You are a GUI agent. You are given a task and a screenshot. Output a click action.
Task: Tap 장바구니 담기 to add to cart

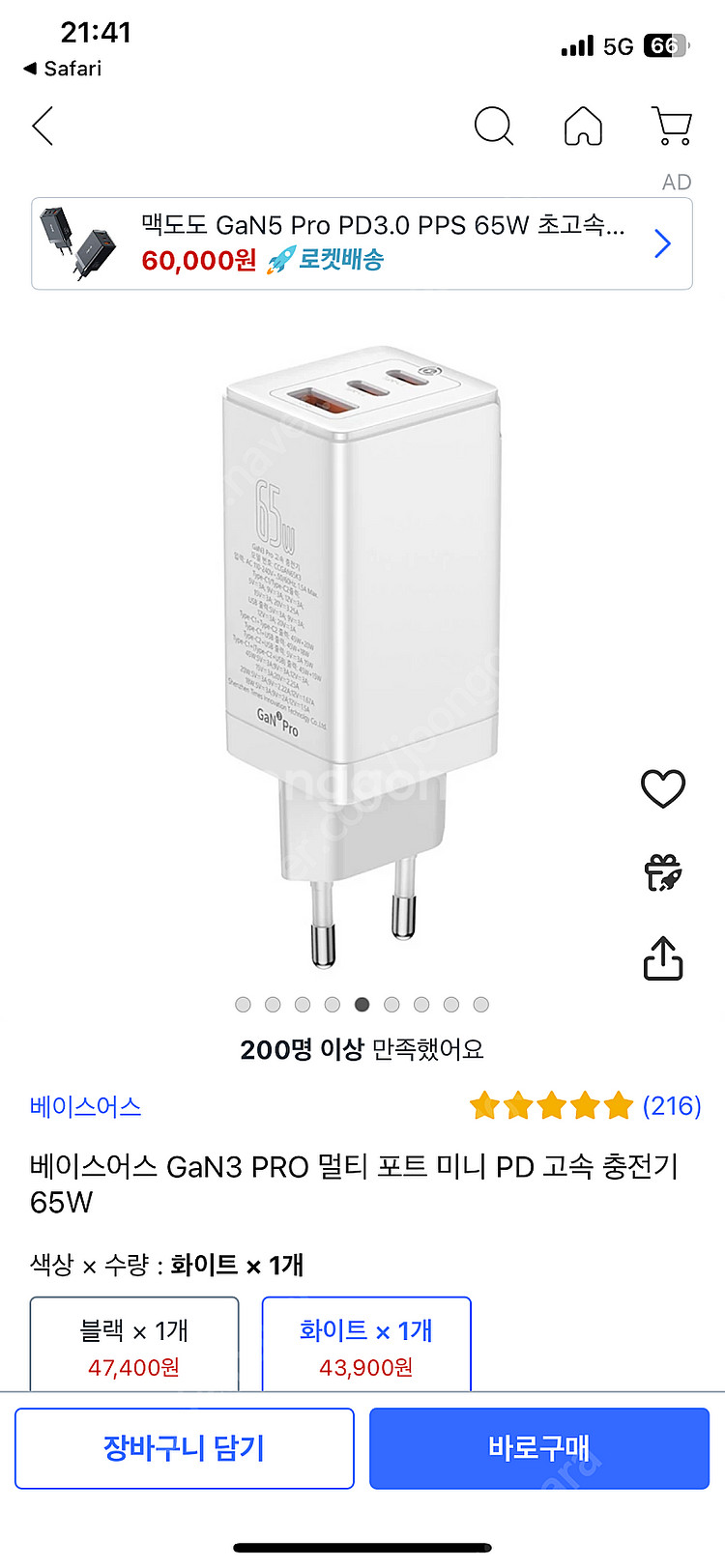pyautogui.click(x=185, y=1448)
